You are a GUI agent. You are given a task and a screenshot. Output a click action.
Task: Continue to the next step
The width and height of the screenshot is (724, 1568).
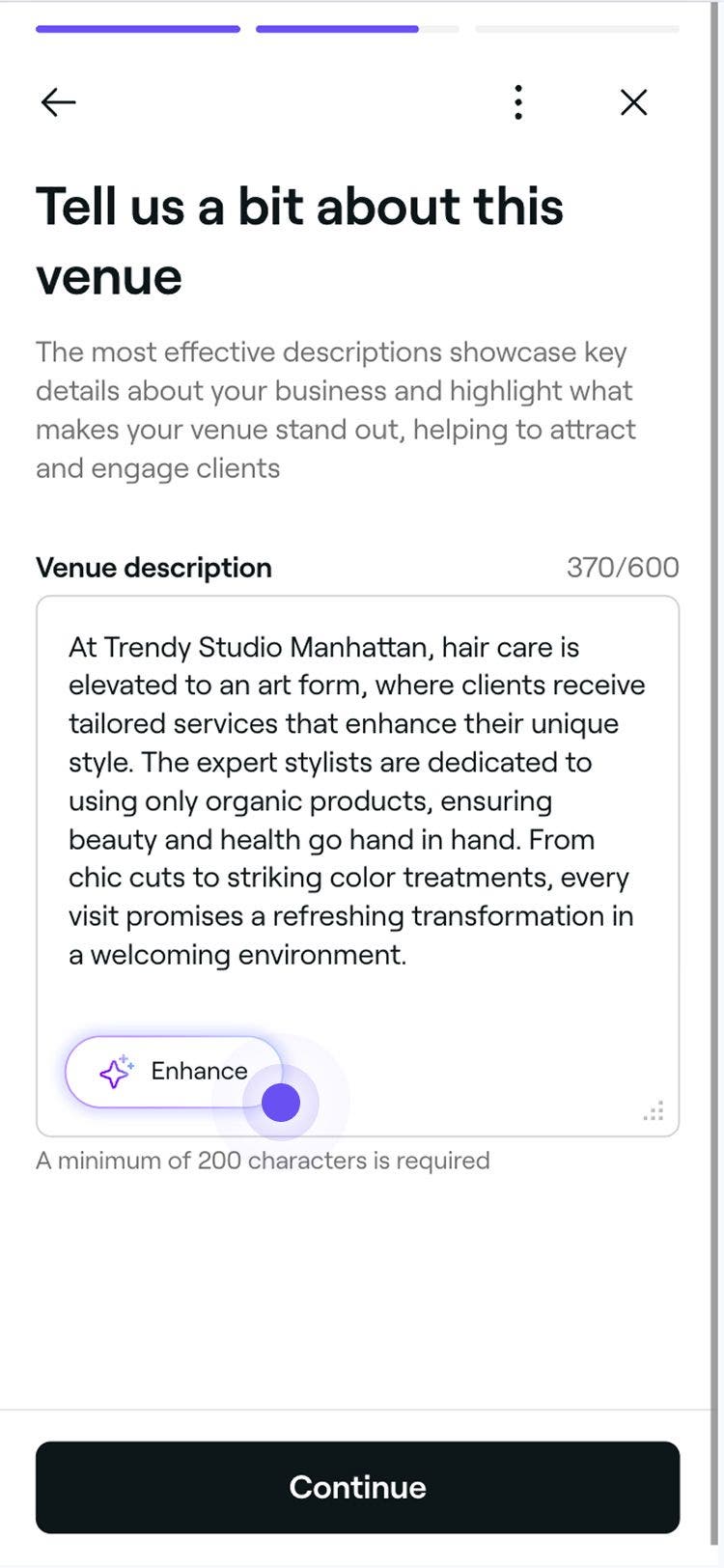[357, 1487]
